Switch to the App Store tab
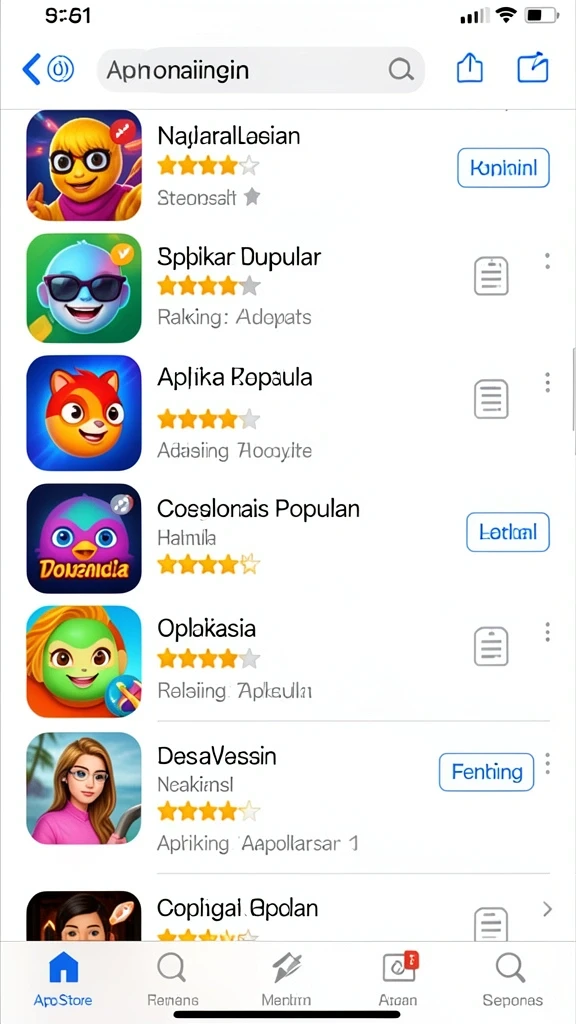 (x=63, y=978)
